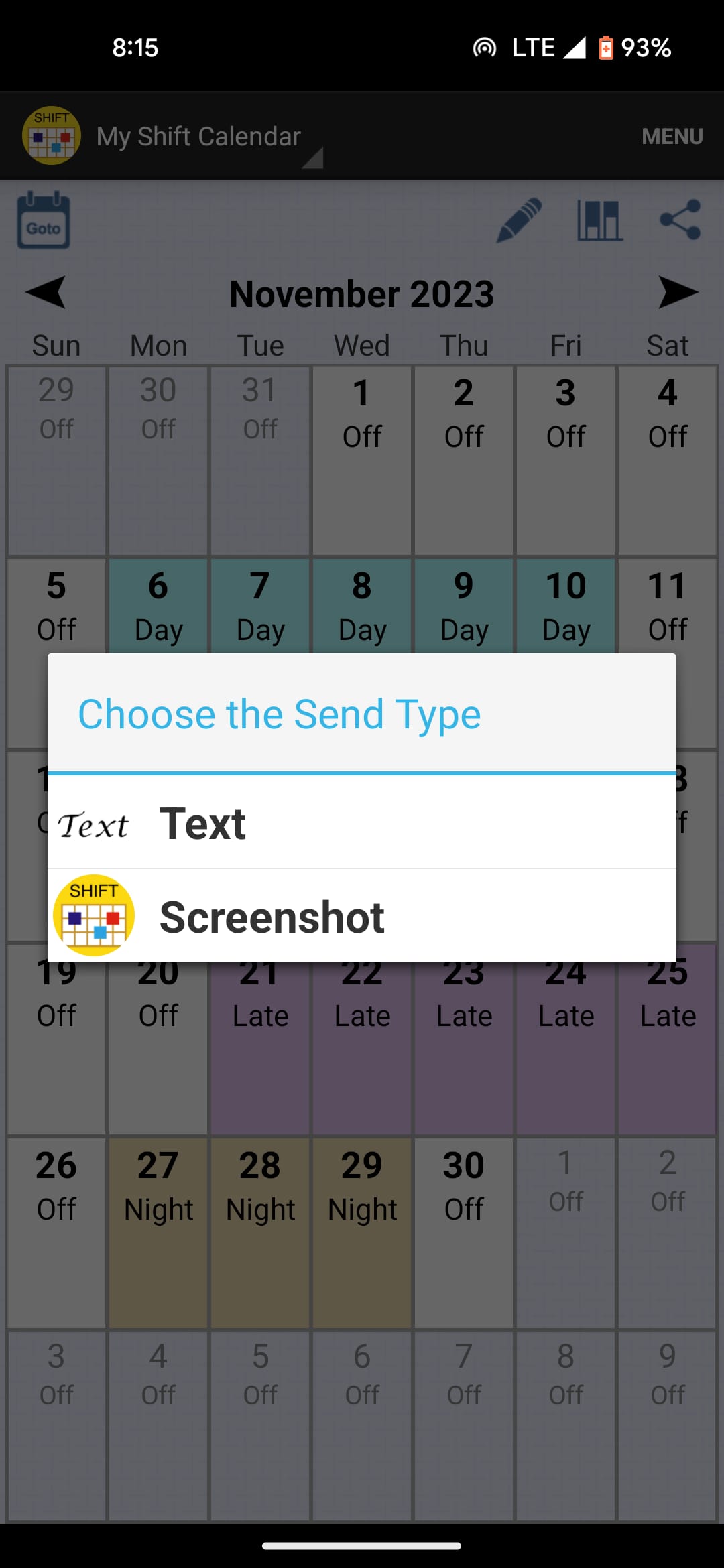This screenshot has width=724, height=1568.
Task: Select the Text send option
Action: pyautogui.click(x=203, y=823)
